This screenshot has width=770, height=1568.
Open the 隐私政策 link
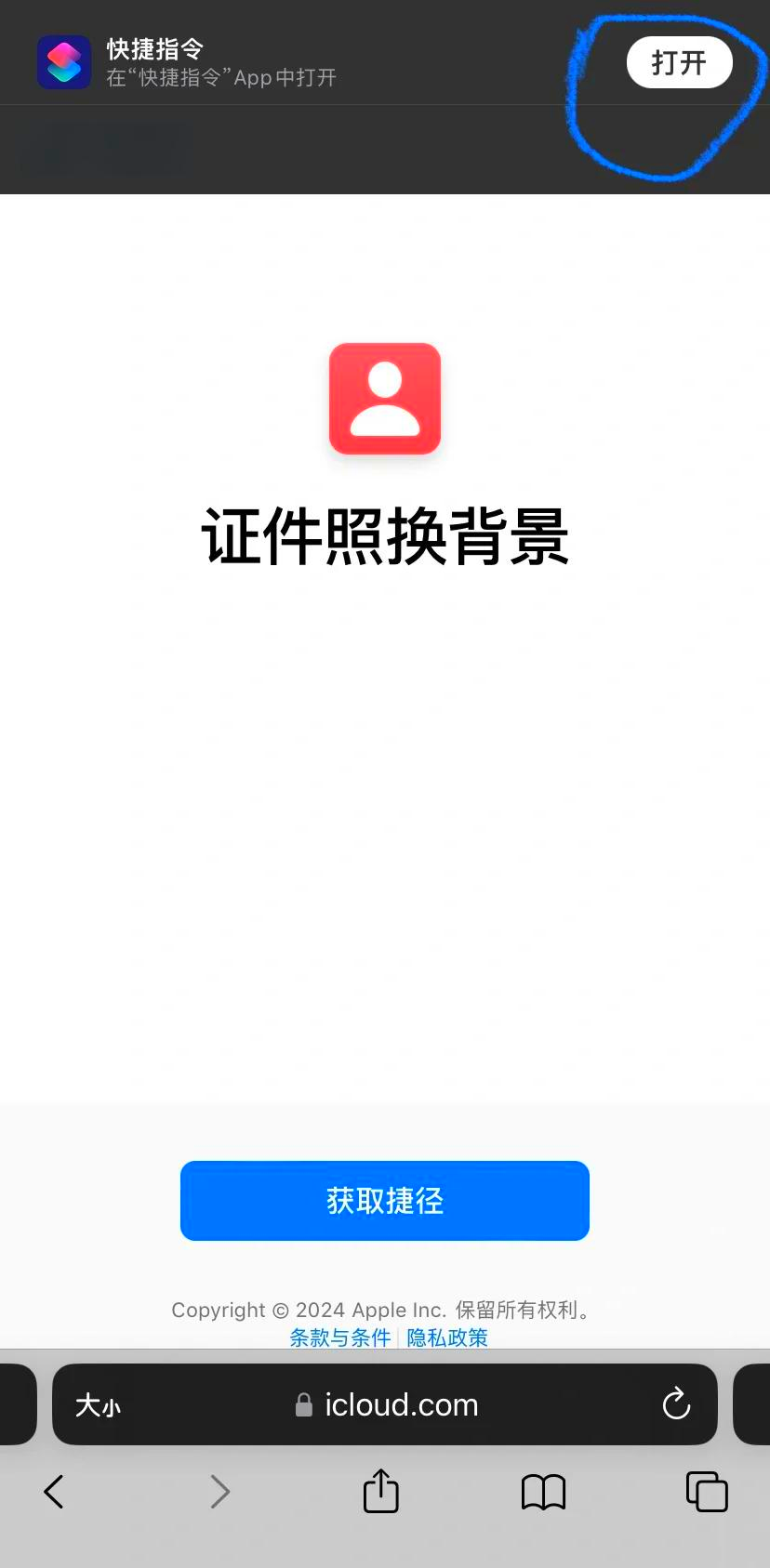tap(447, 1337)
